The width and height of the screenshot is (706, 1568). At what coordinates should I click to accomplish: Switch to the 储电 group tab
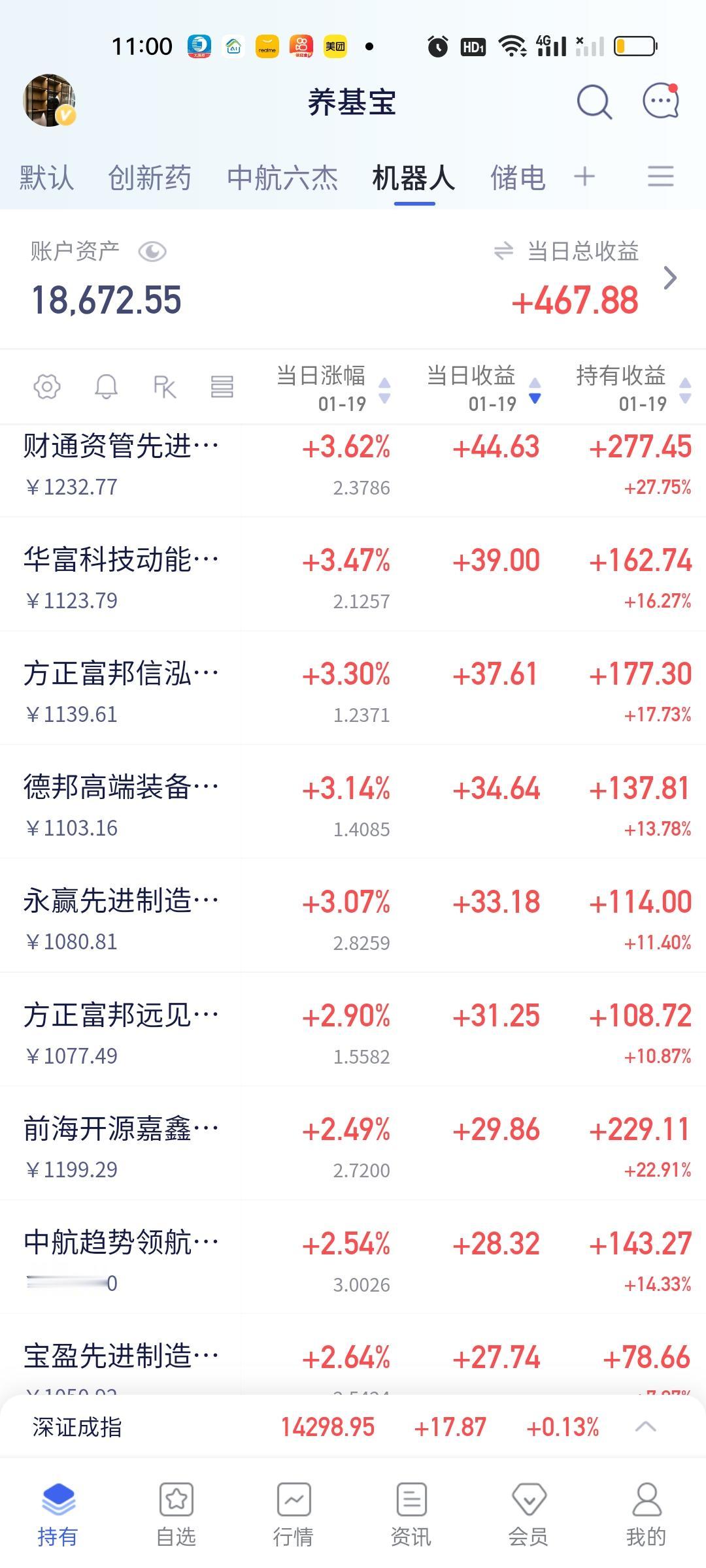coord(518,178)
